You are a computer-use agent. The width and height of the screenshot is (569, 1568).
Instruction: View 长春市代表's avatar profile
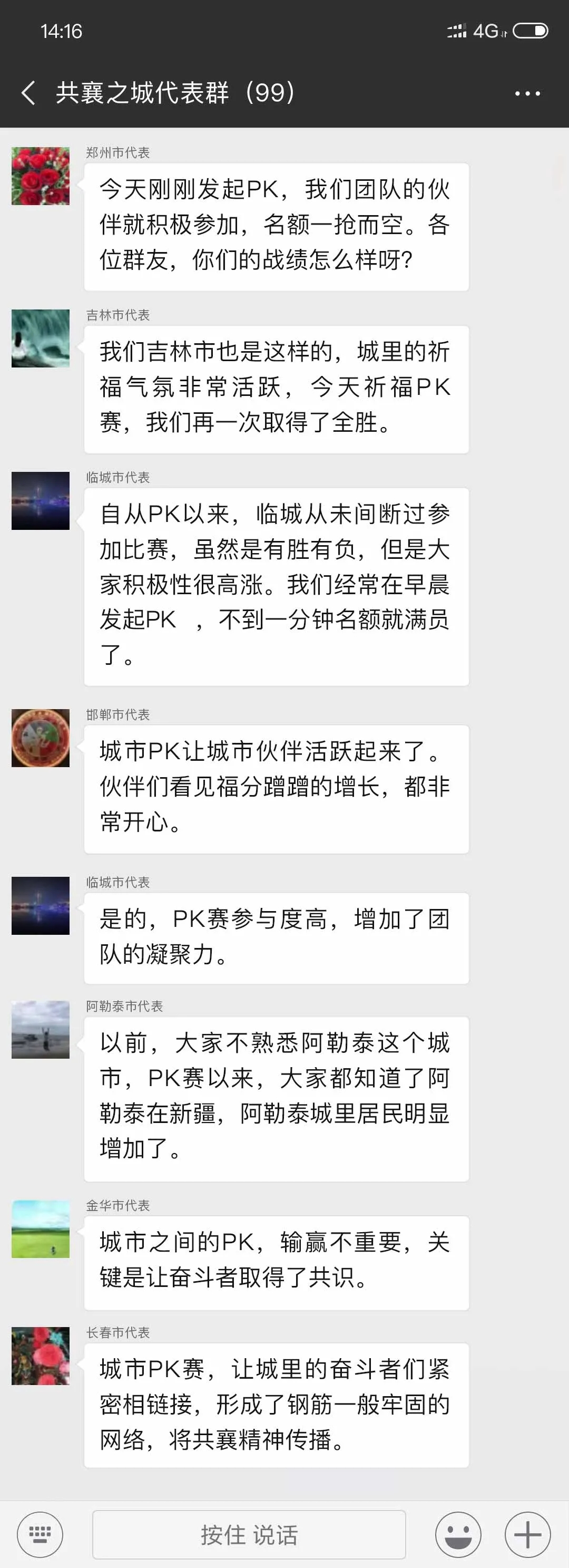(41, 1356)
